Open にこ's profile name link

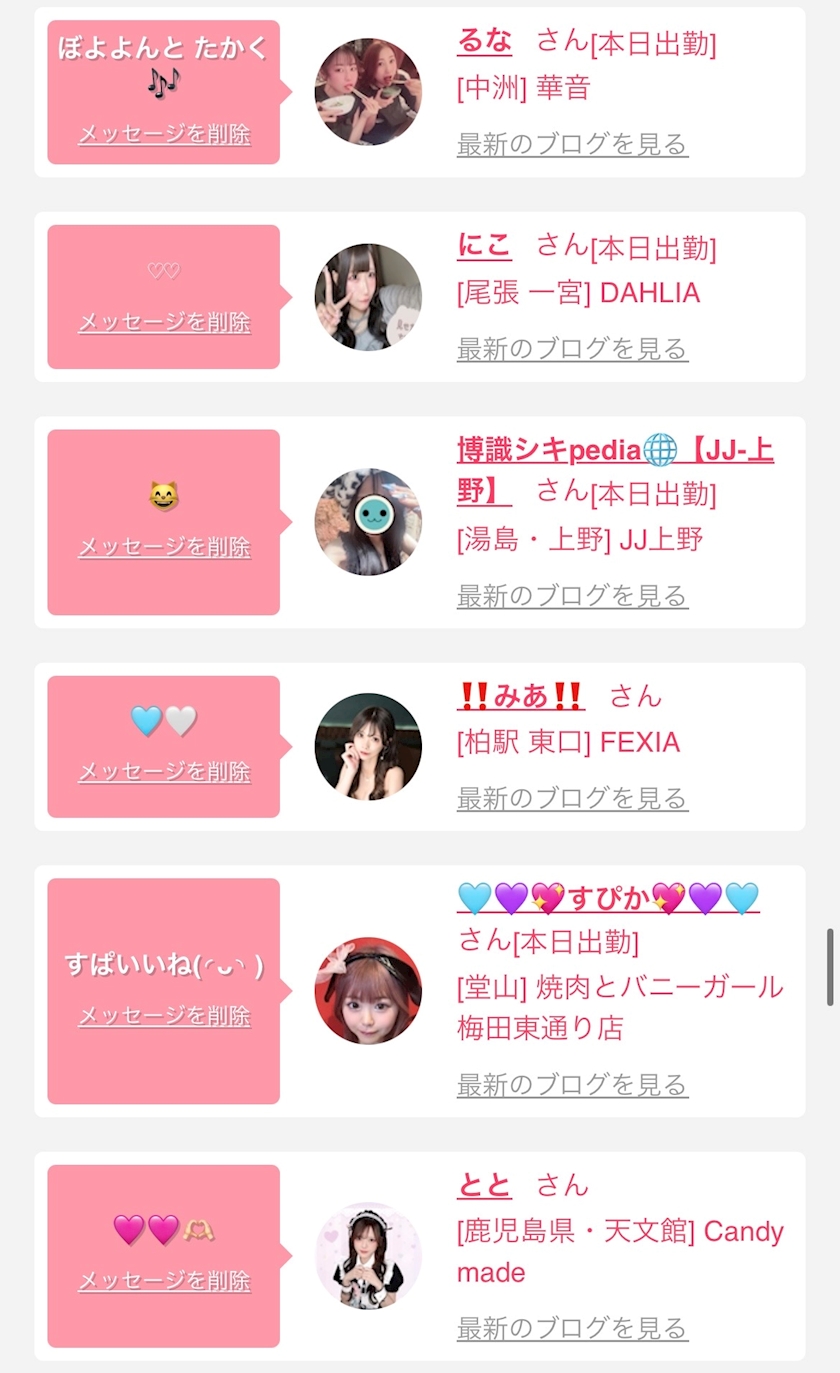point(484,245)
